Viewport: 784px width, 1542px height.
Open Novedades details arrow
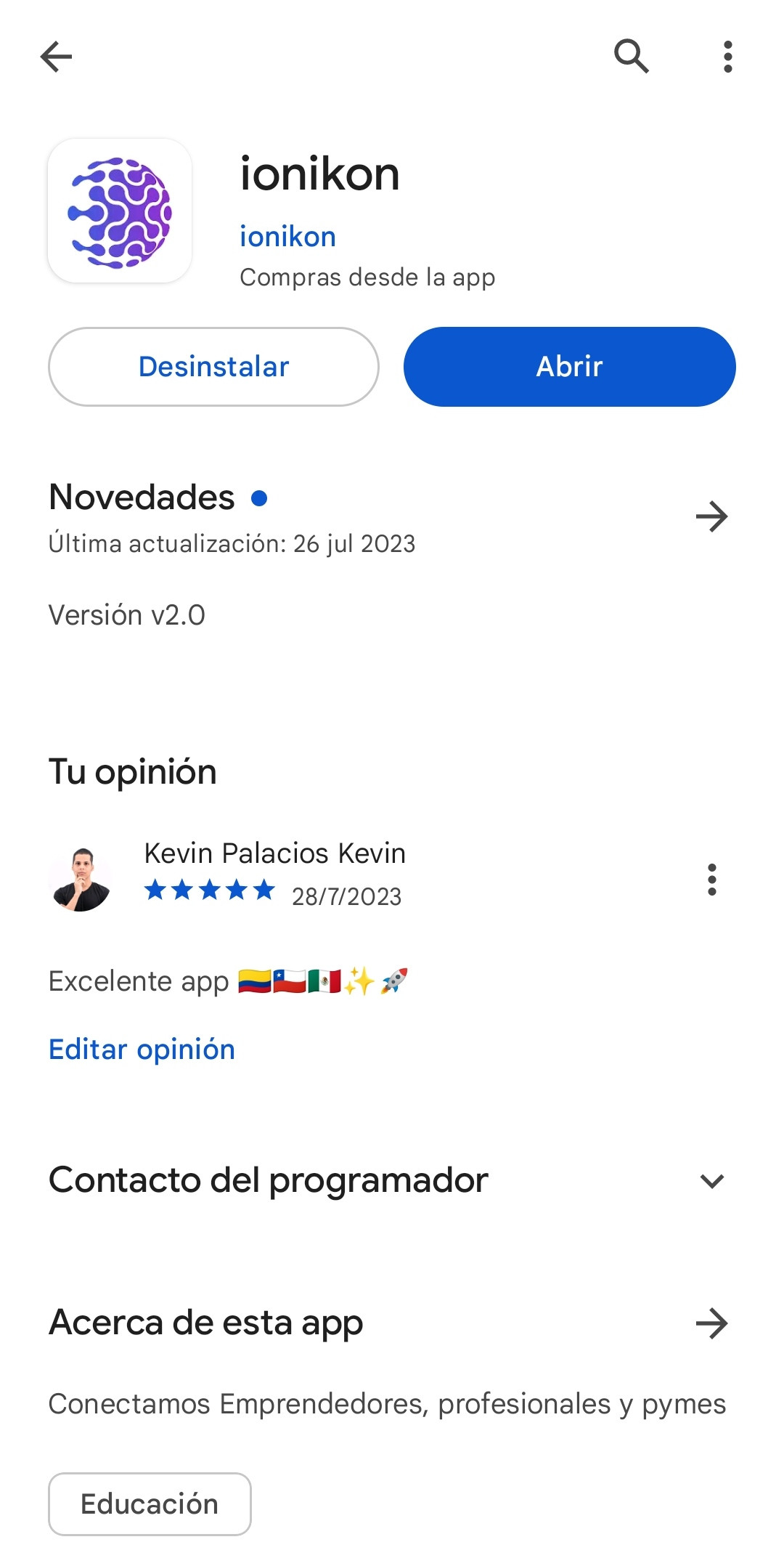(711, 516)
